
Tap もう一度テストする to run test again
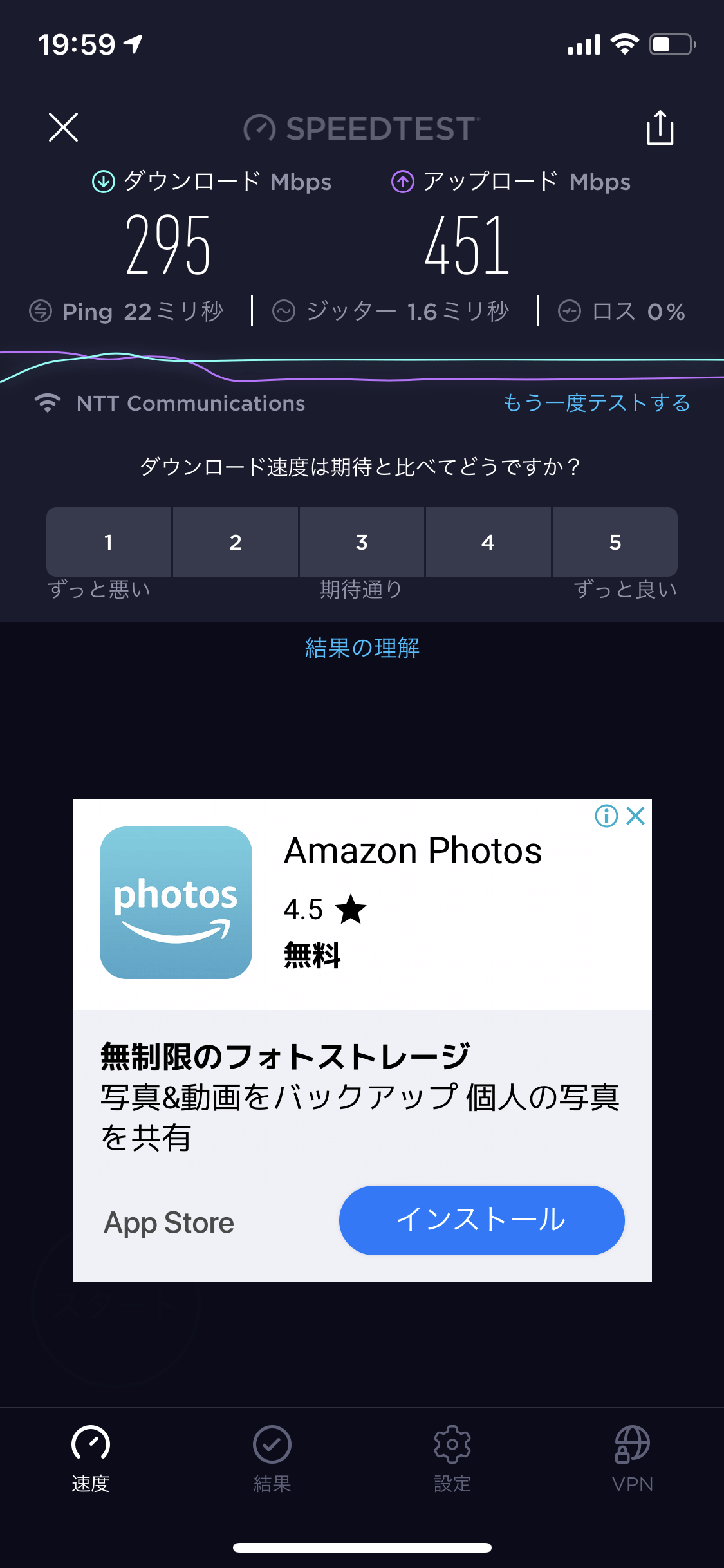(596, 403)
